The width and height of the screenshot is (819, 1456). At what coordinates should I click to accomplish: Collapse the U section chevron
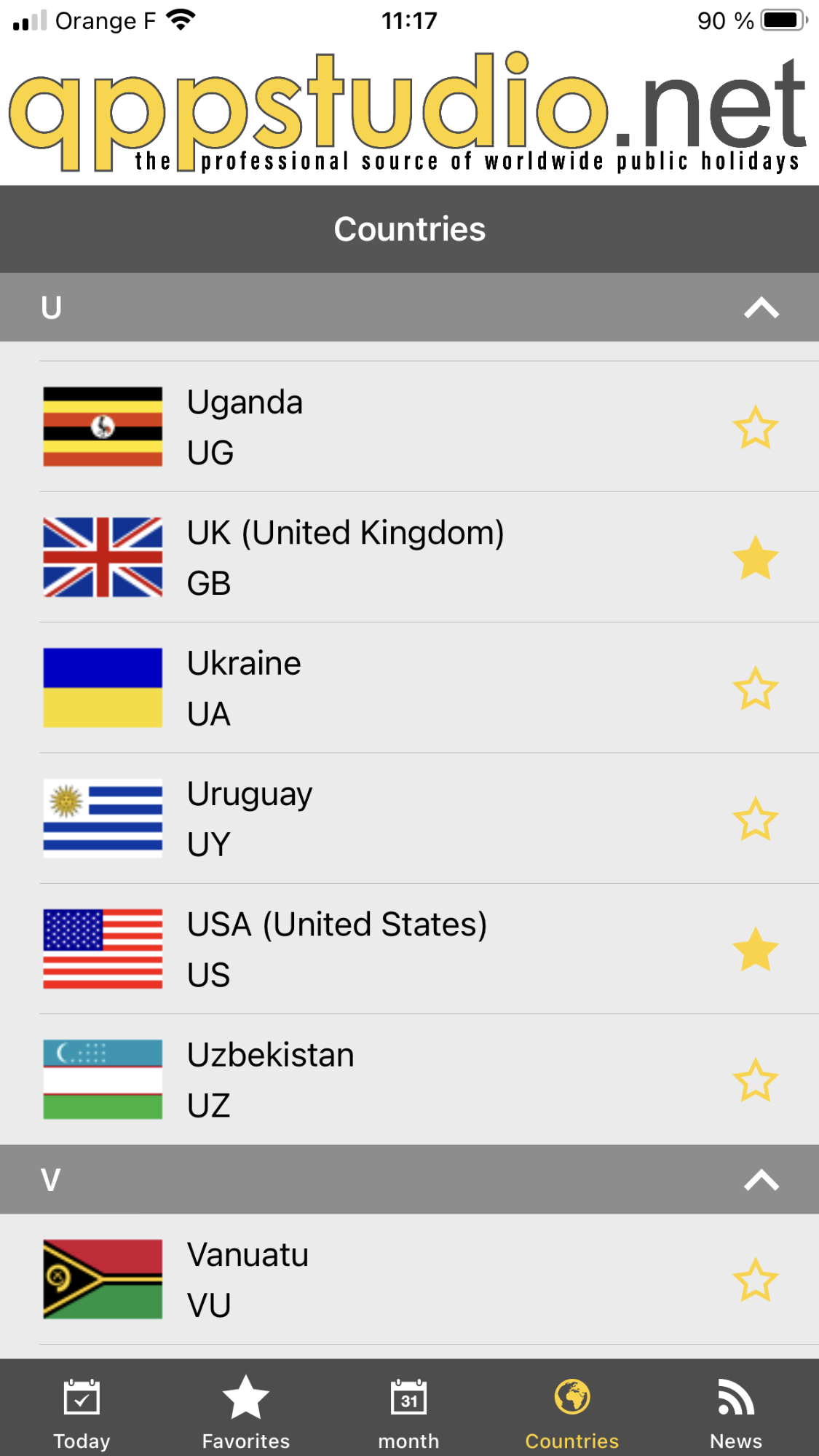point(761,308)
